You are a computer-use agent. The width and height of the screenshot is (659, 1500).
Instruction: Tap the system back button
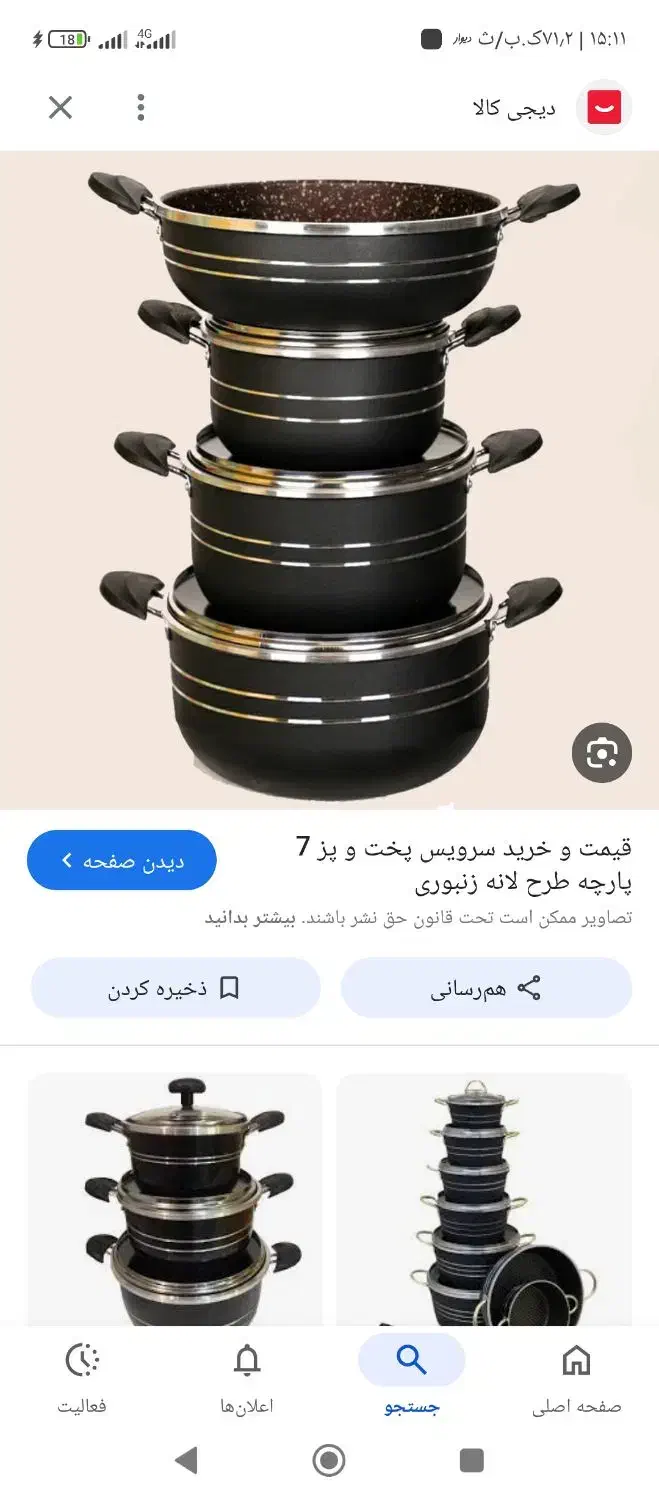(x=186, y=1461)
